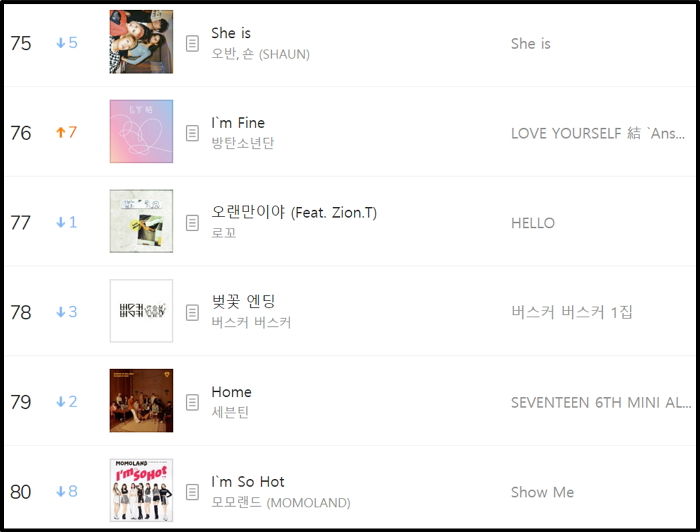View song details icon for She is
The image size is (700, 532).
[193, 43]
